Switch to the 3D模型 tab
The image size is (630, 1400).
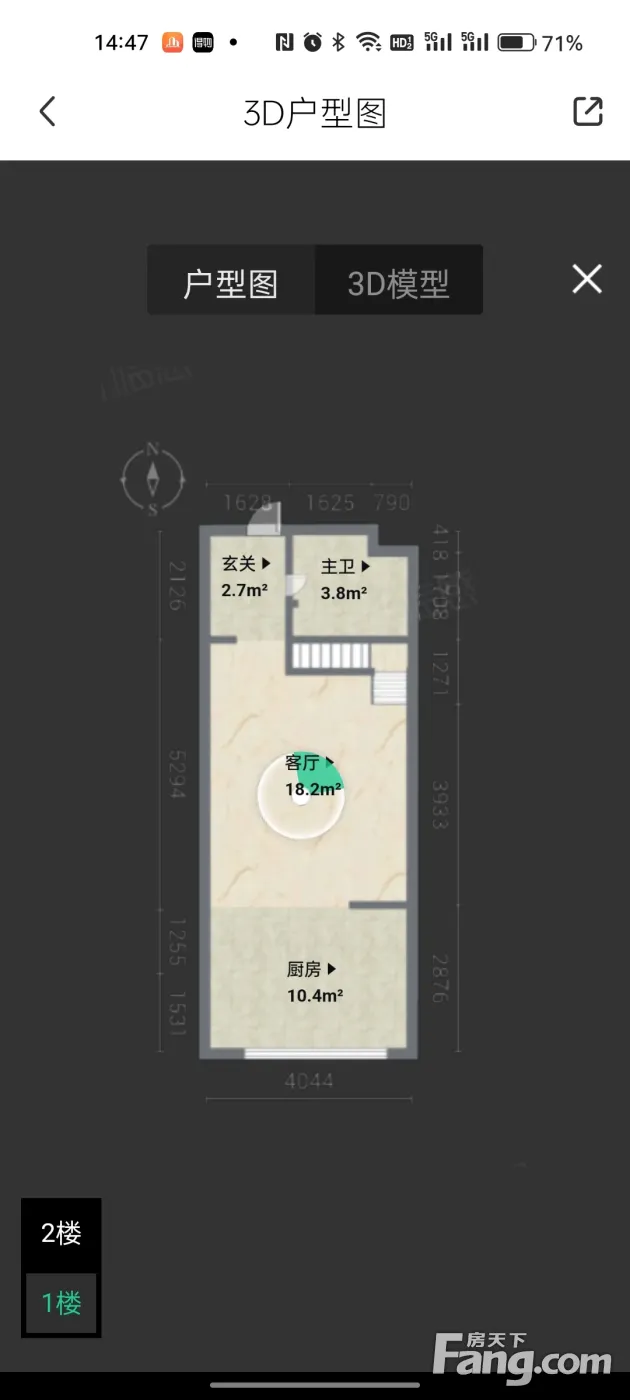tap(399, 284)
